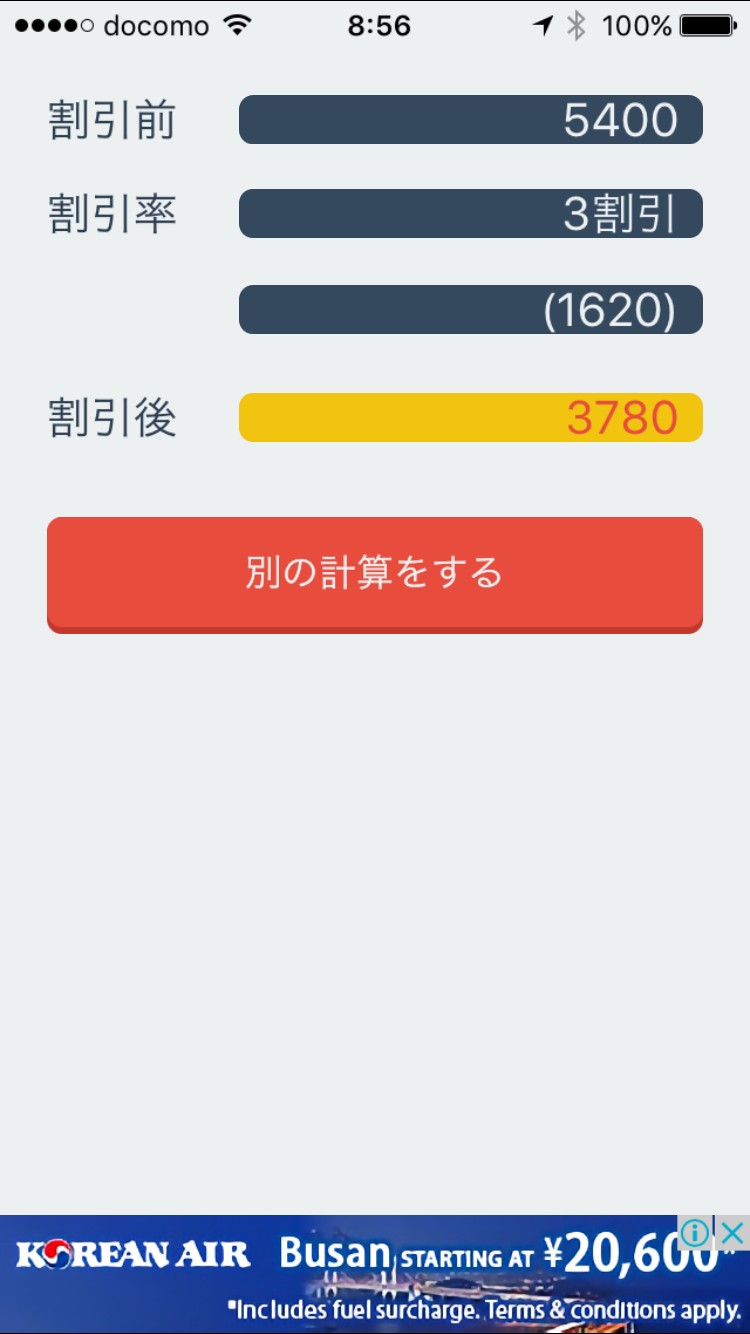Close the Korean Air ad banner
The height and width of the screenshot is (1334, 750).
coord(733,1233)
